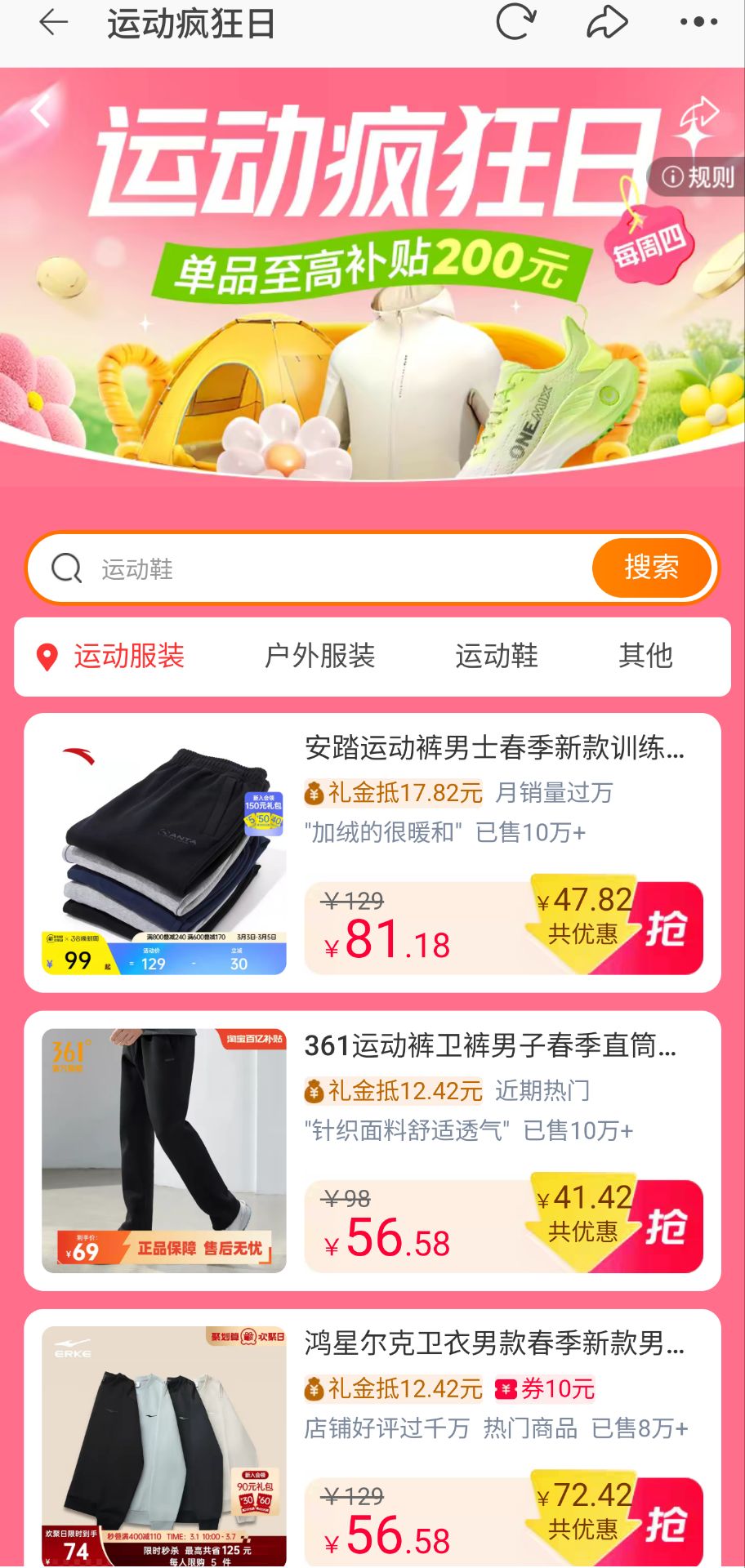Go back using the top-left arrow
Screen dimensions: 745x1568
[53, 23]
